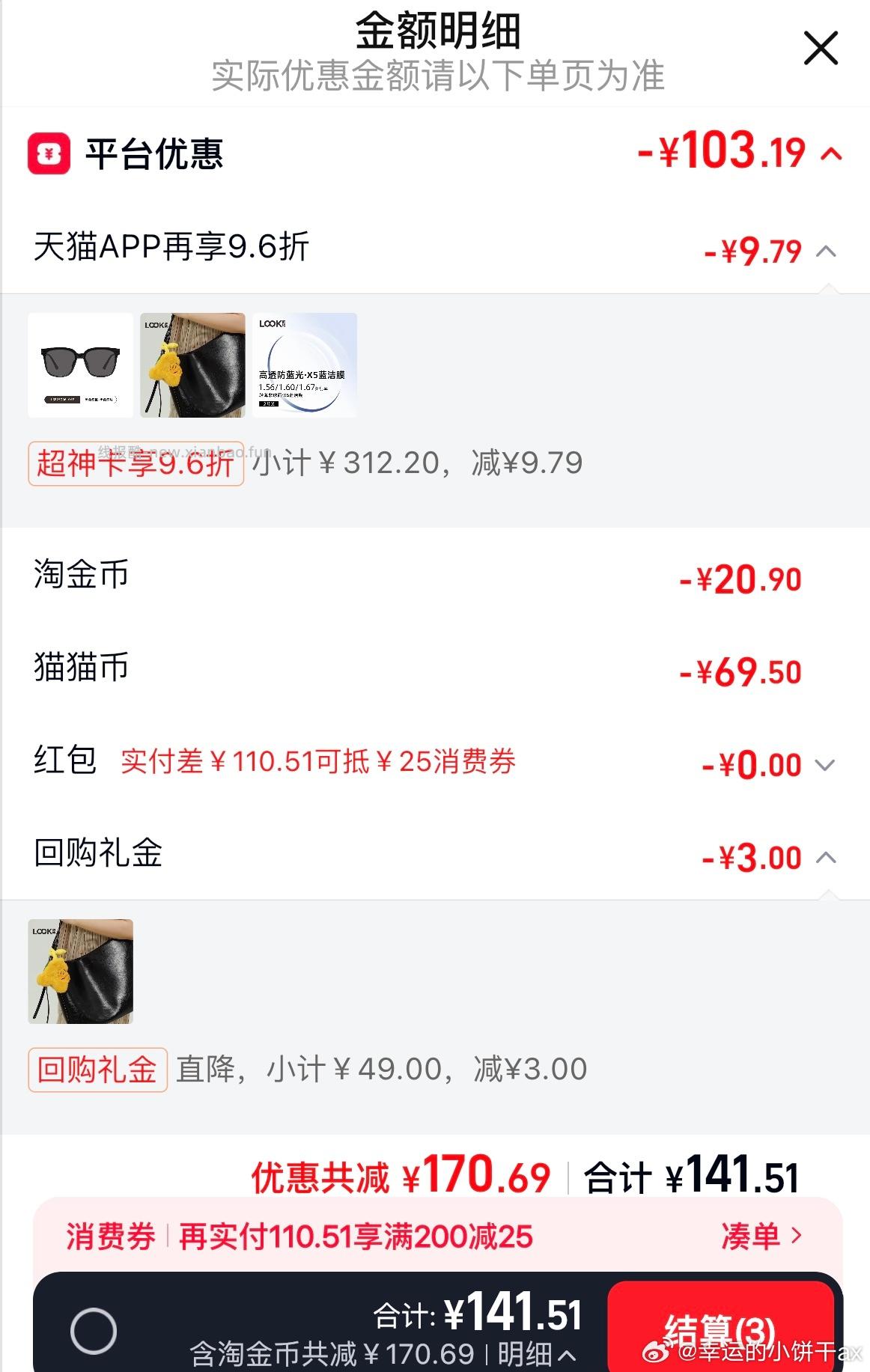870x1372 pixels.
Task: Open the black bag product thumbnail
Action: click(192, 365)
